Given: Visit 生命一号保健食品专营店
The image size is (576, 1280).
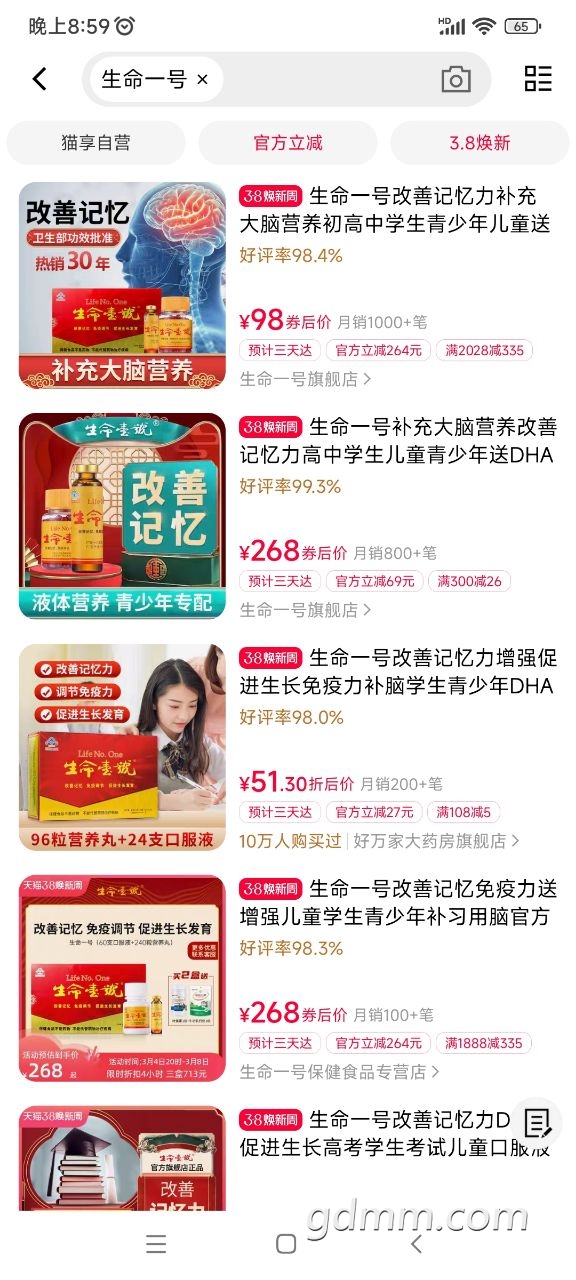Looking at the screenshot, I should pos(339,1072).
